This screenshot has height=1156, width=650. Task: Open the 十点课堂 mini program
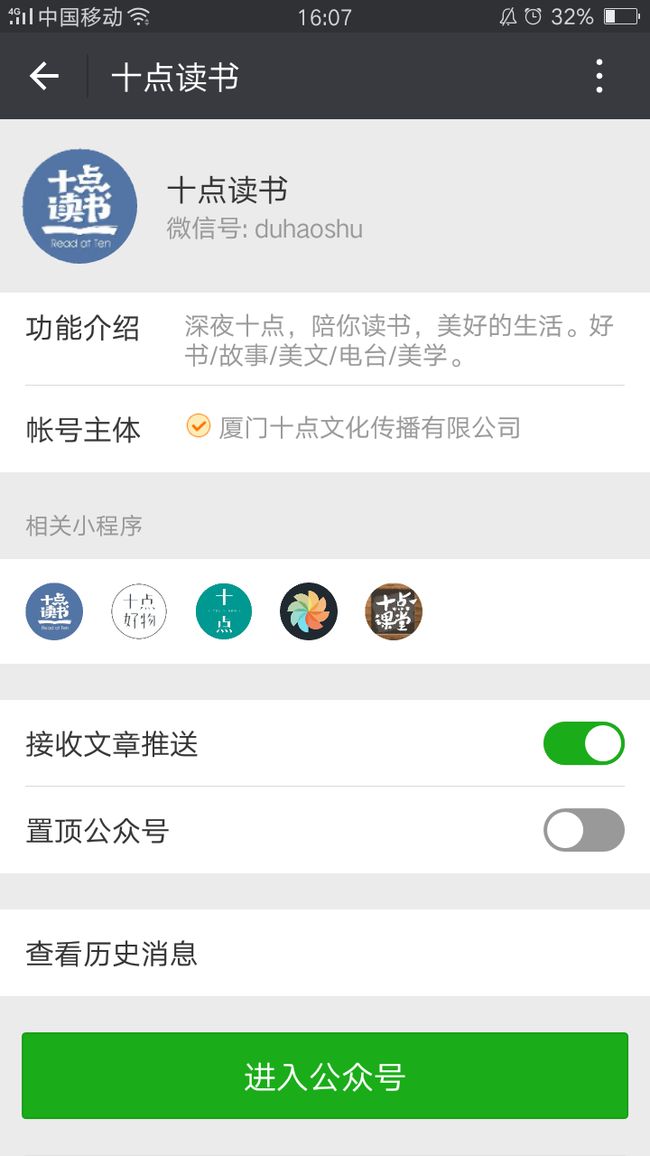point(394,611)
